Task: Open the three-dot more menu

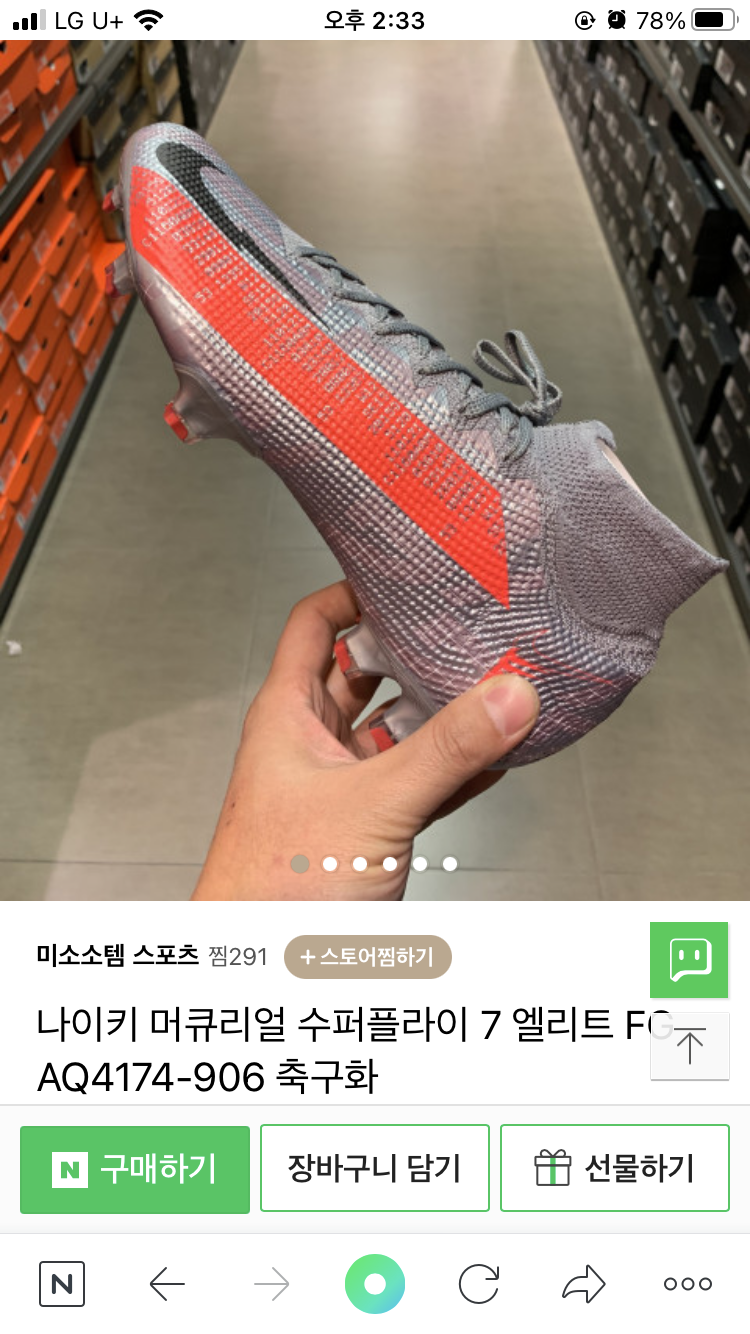Action: pos(688,1284)
